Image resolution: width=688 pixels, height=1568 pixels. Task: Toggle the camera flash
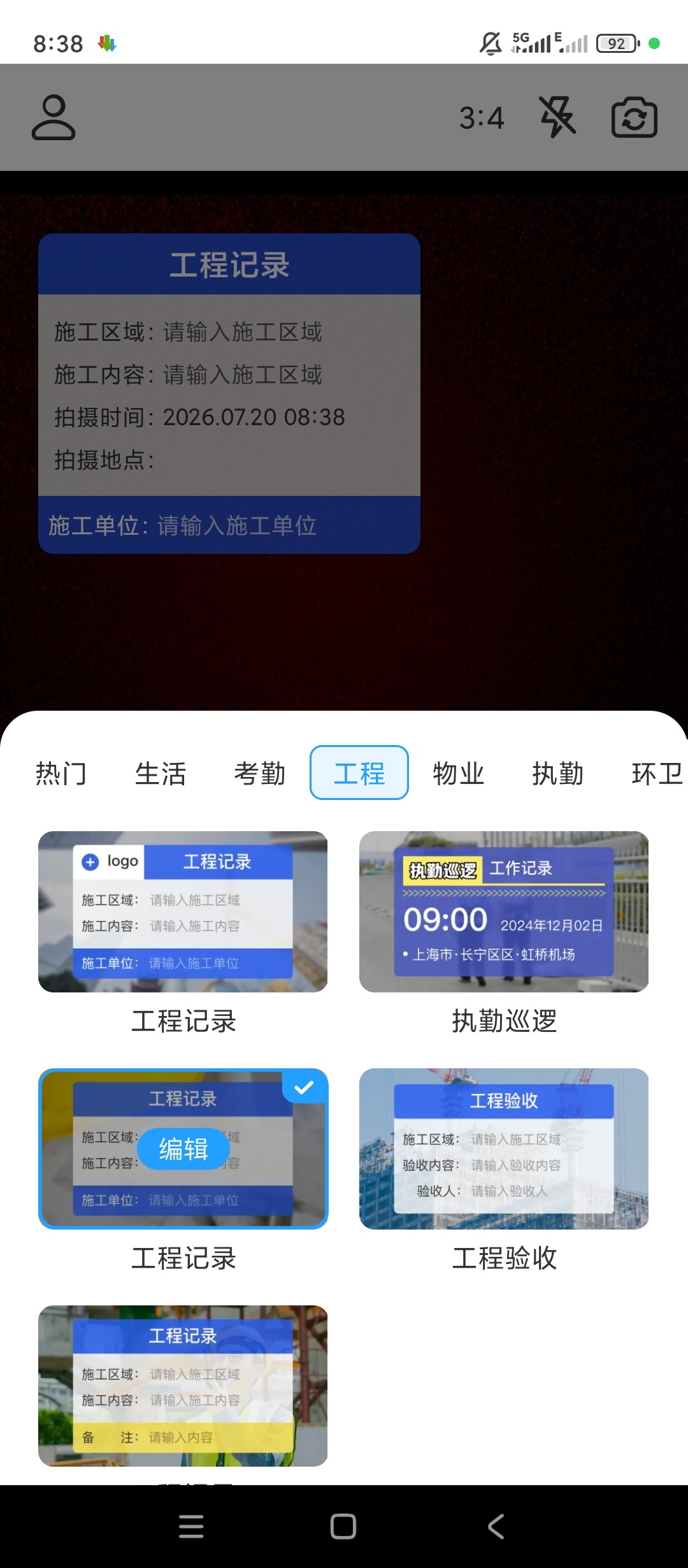click(x=557, y=117)
